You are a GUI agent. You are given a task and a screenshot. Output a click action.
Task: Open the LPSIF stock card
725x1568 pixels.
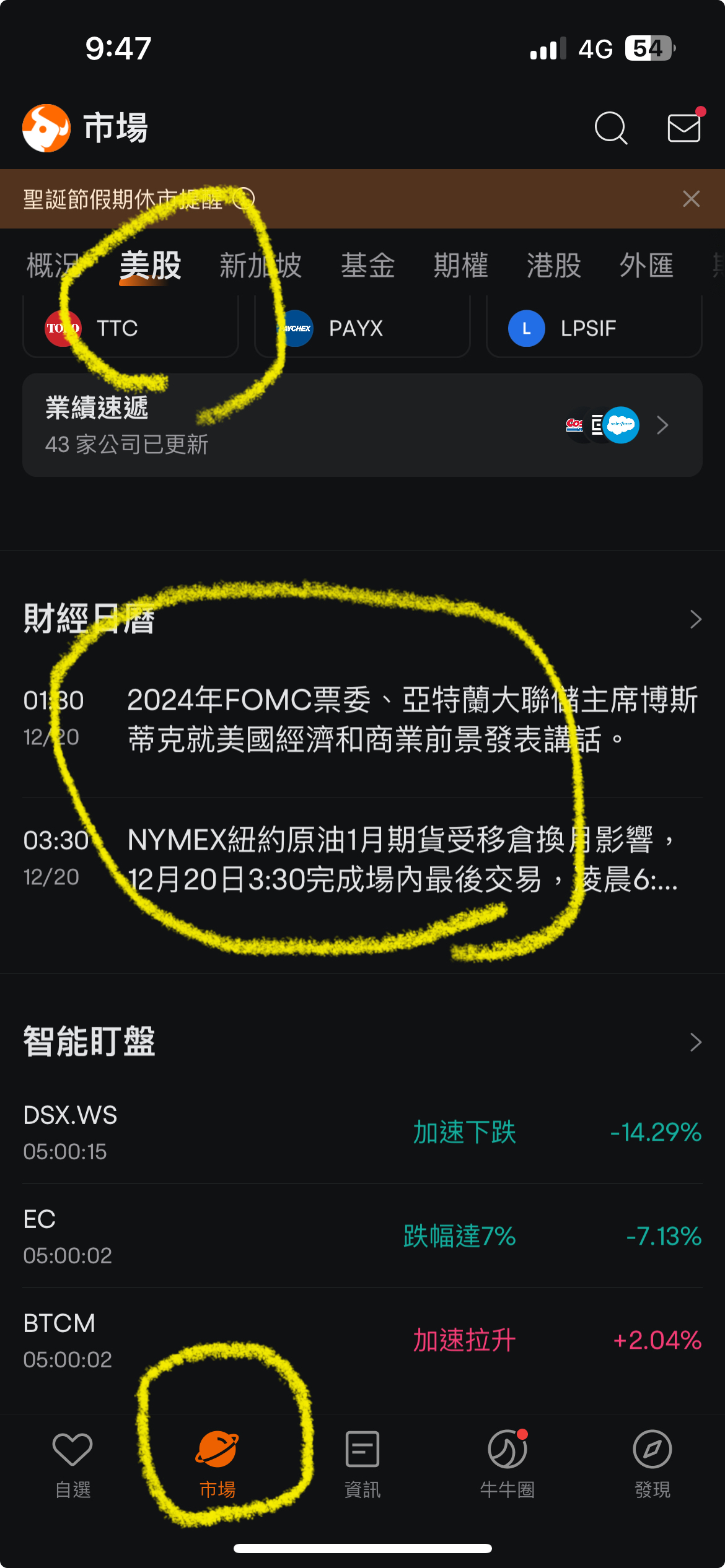coord(594,328)
